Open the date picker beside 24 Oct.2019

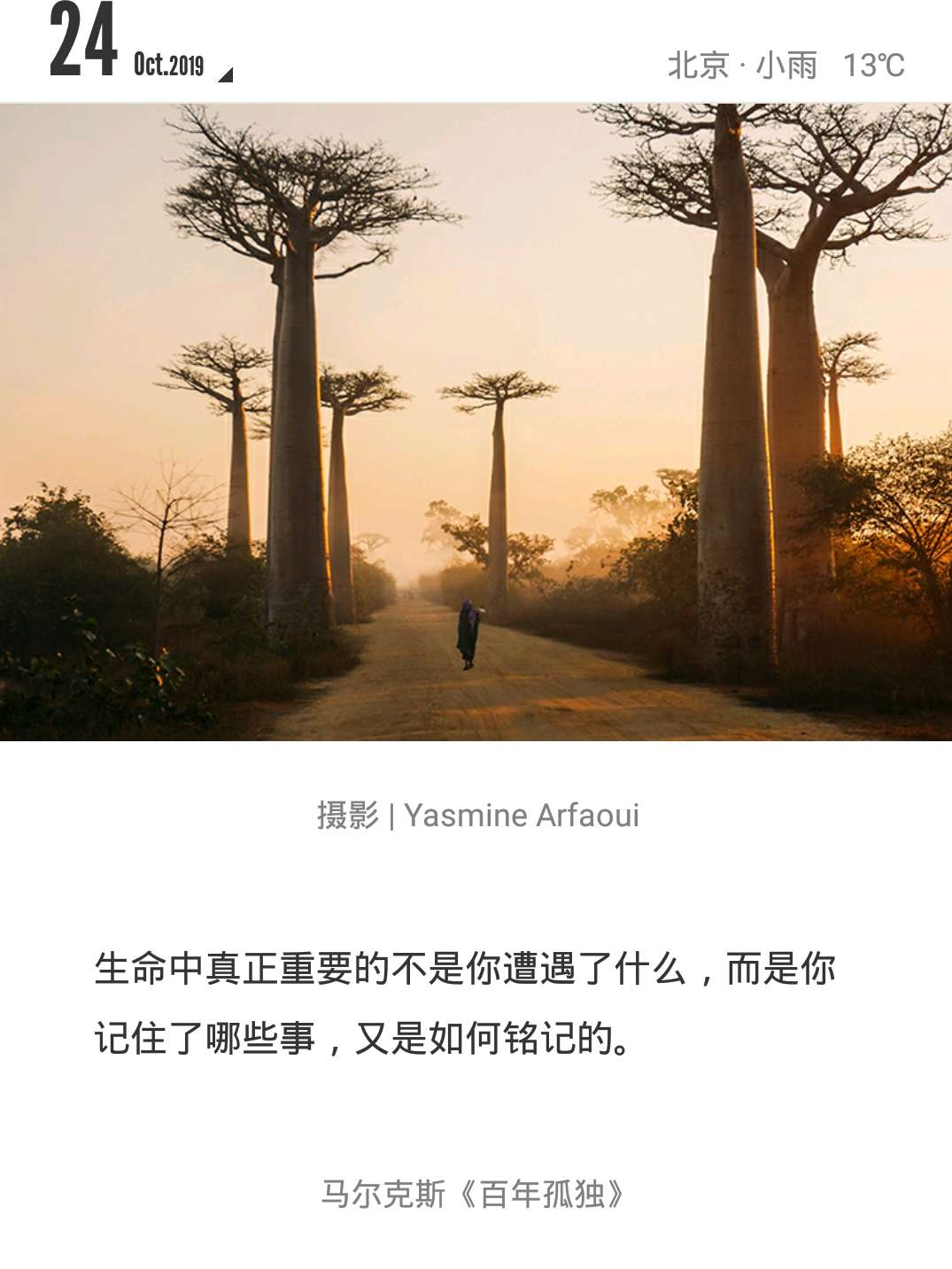click(225, 74)
